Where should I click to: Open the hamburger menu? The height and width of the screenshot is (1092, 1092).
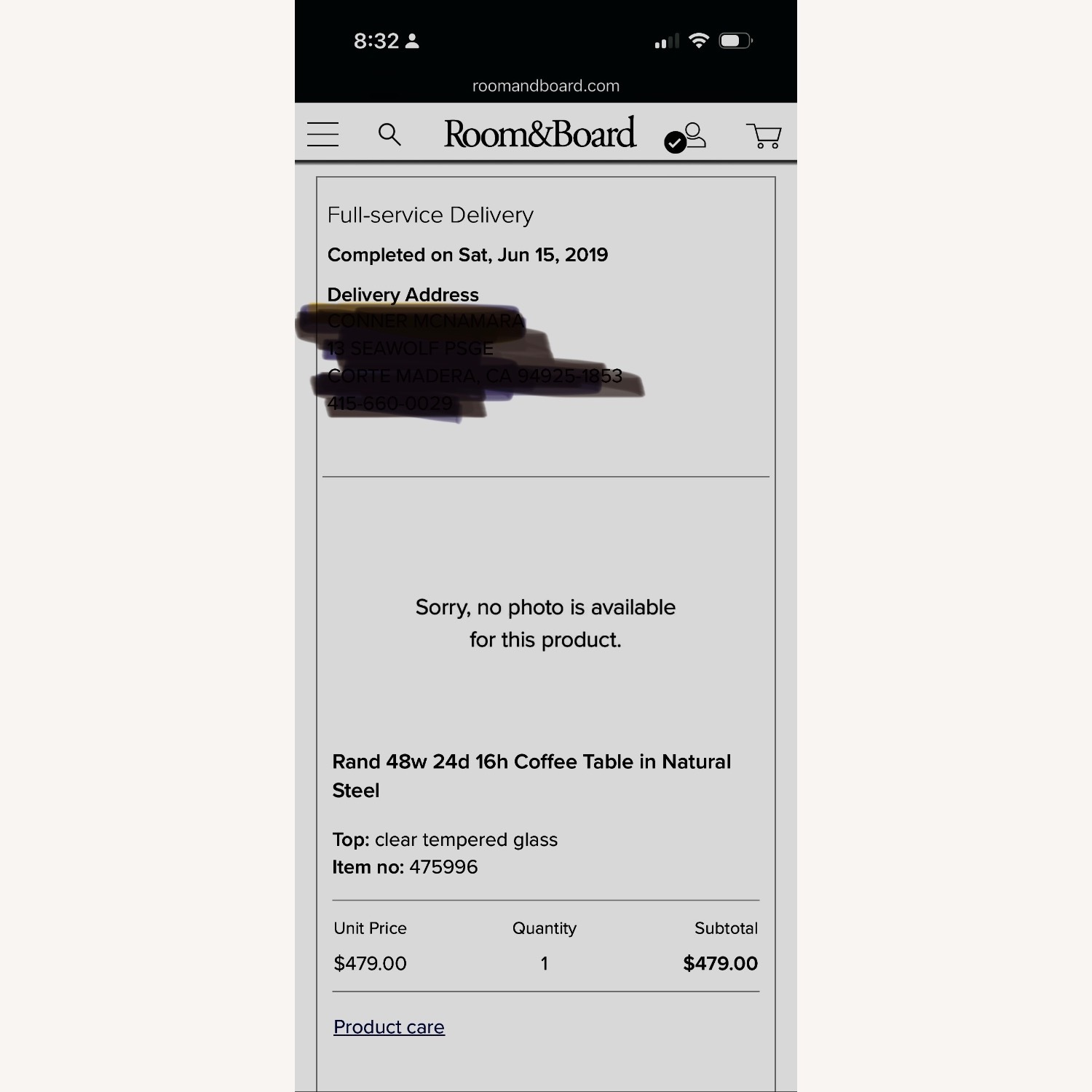click(323, 135)
